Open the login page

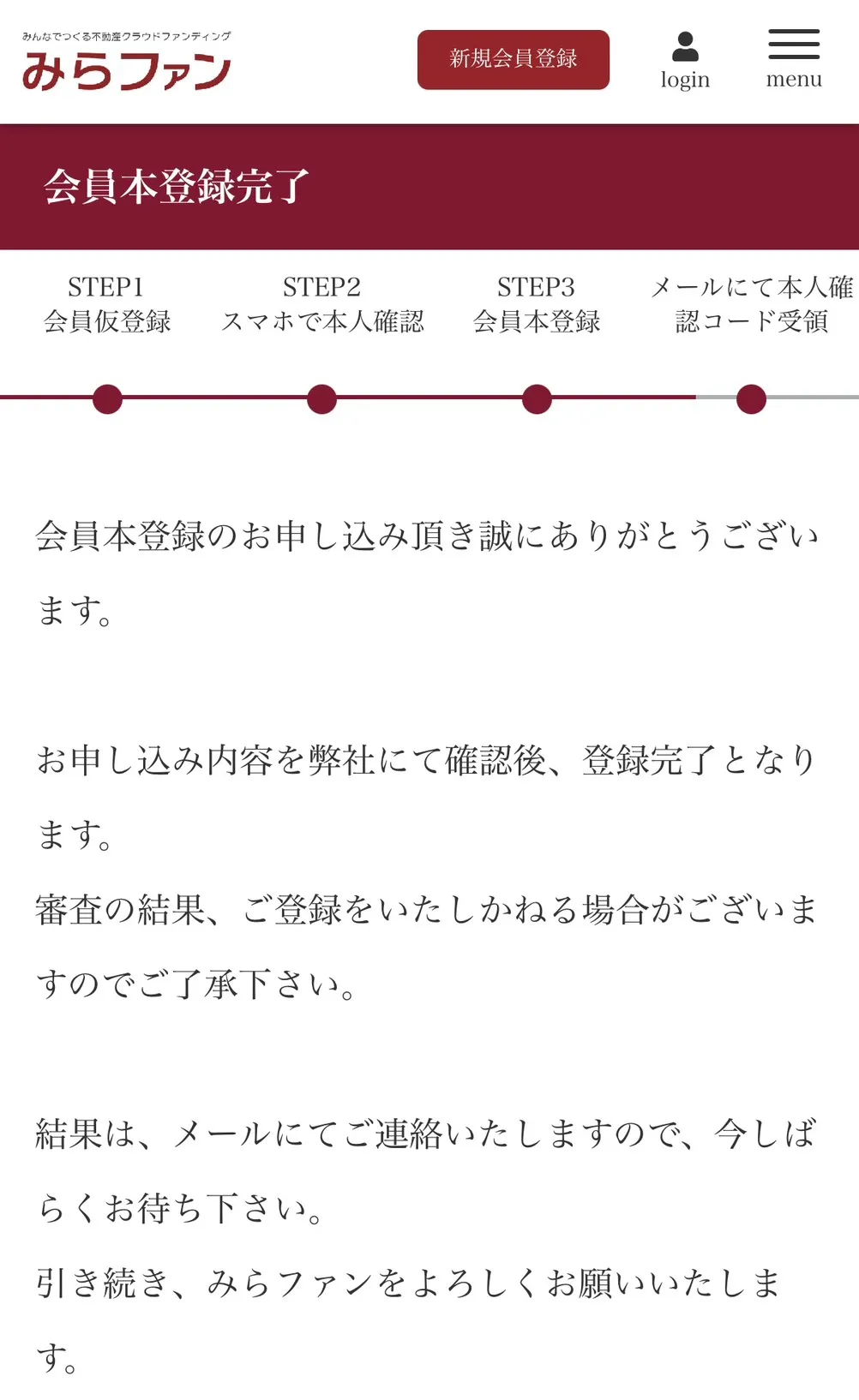pos(684,60)
